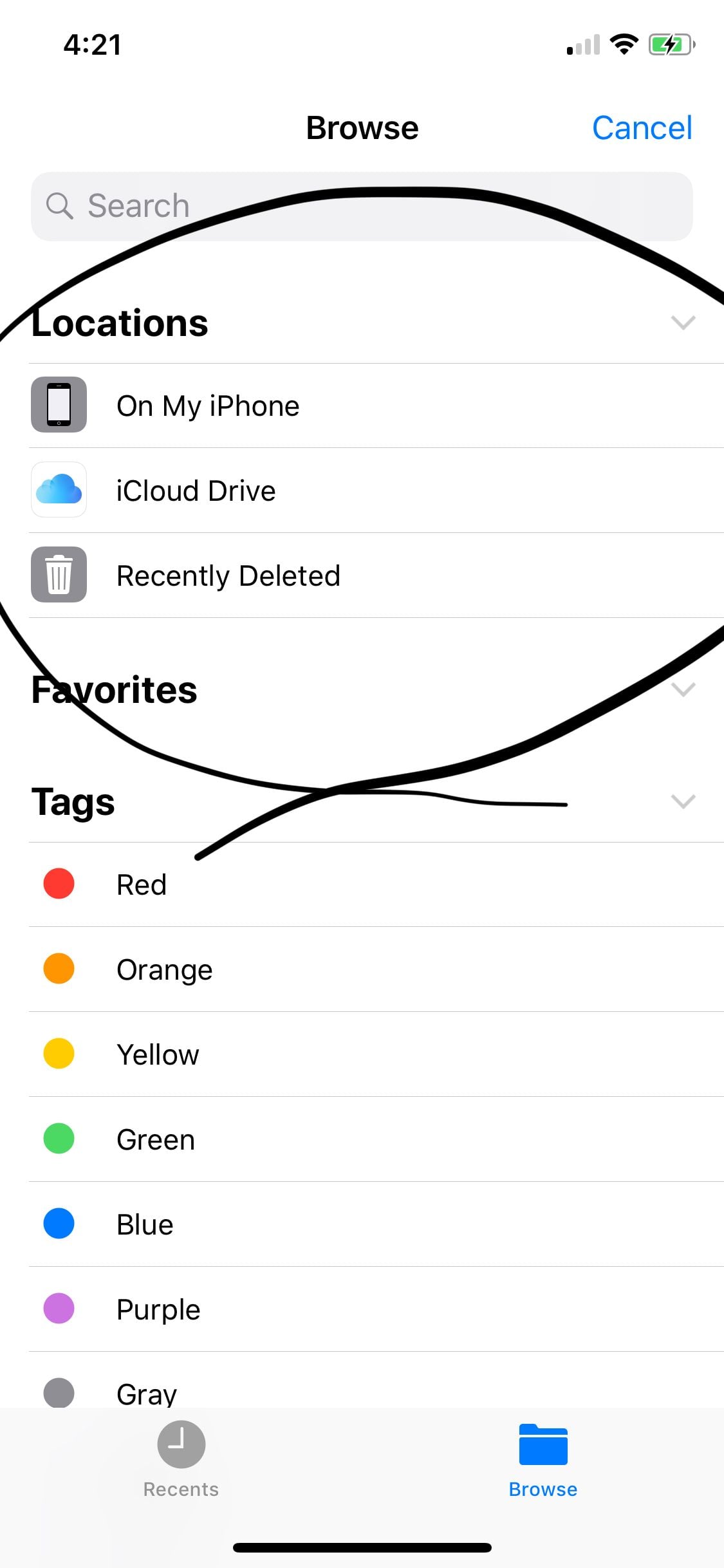Open On My iPhone location
724x1568 pixels.
[x=207, y=406]
